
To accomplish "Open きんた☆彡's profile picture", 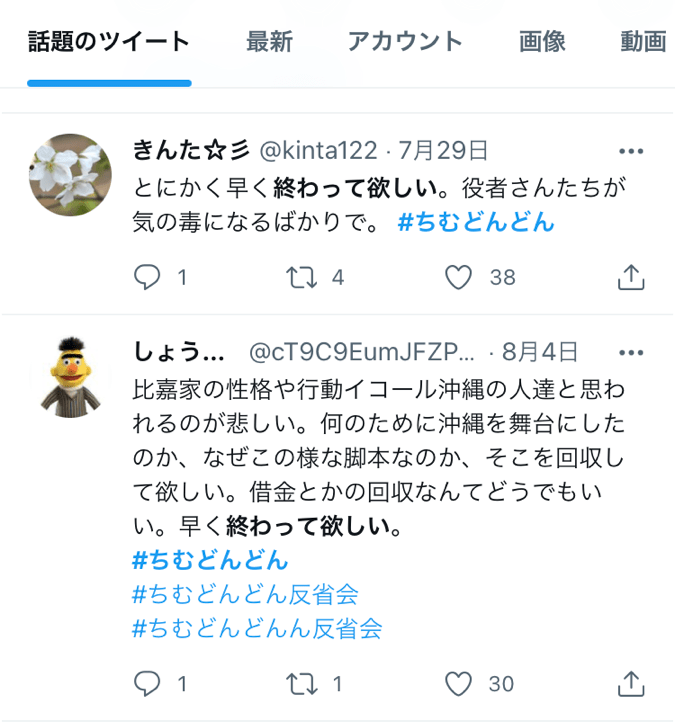I will pos(70,175).
